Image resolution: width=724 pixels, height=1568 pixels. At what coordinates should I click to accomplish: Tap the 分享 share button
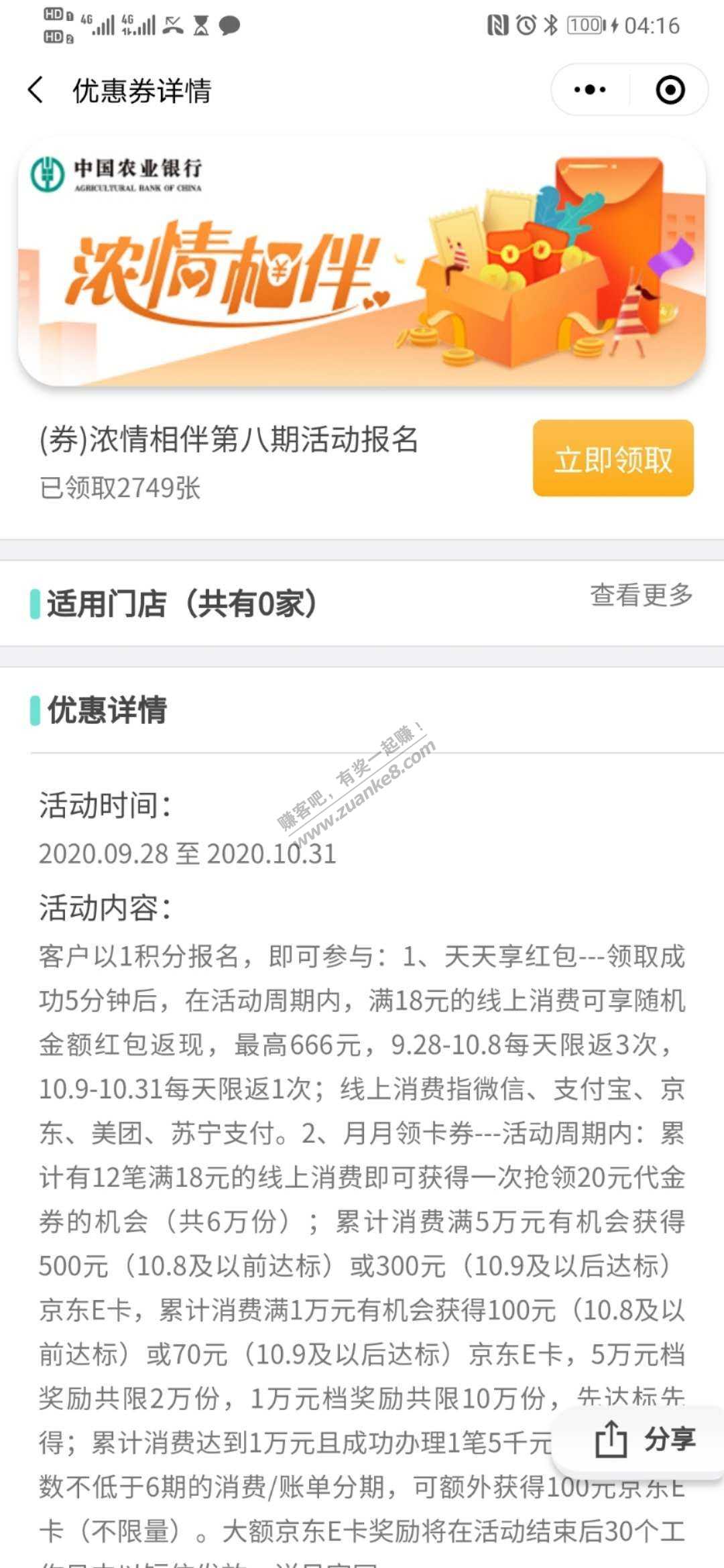tap(644, 1439)
